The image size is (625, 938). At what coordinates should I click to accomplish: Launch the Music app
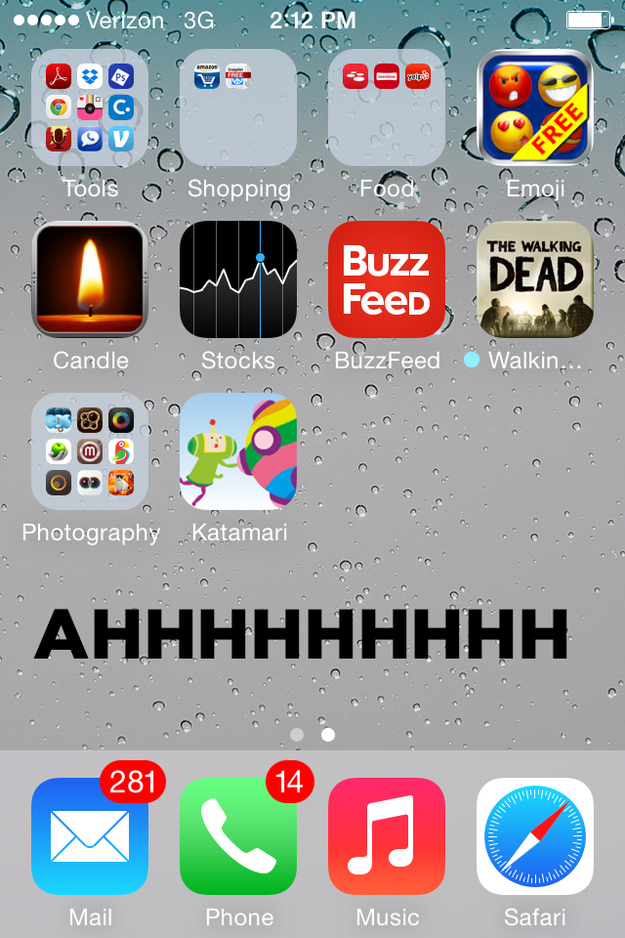386,836
